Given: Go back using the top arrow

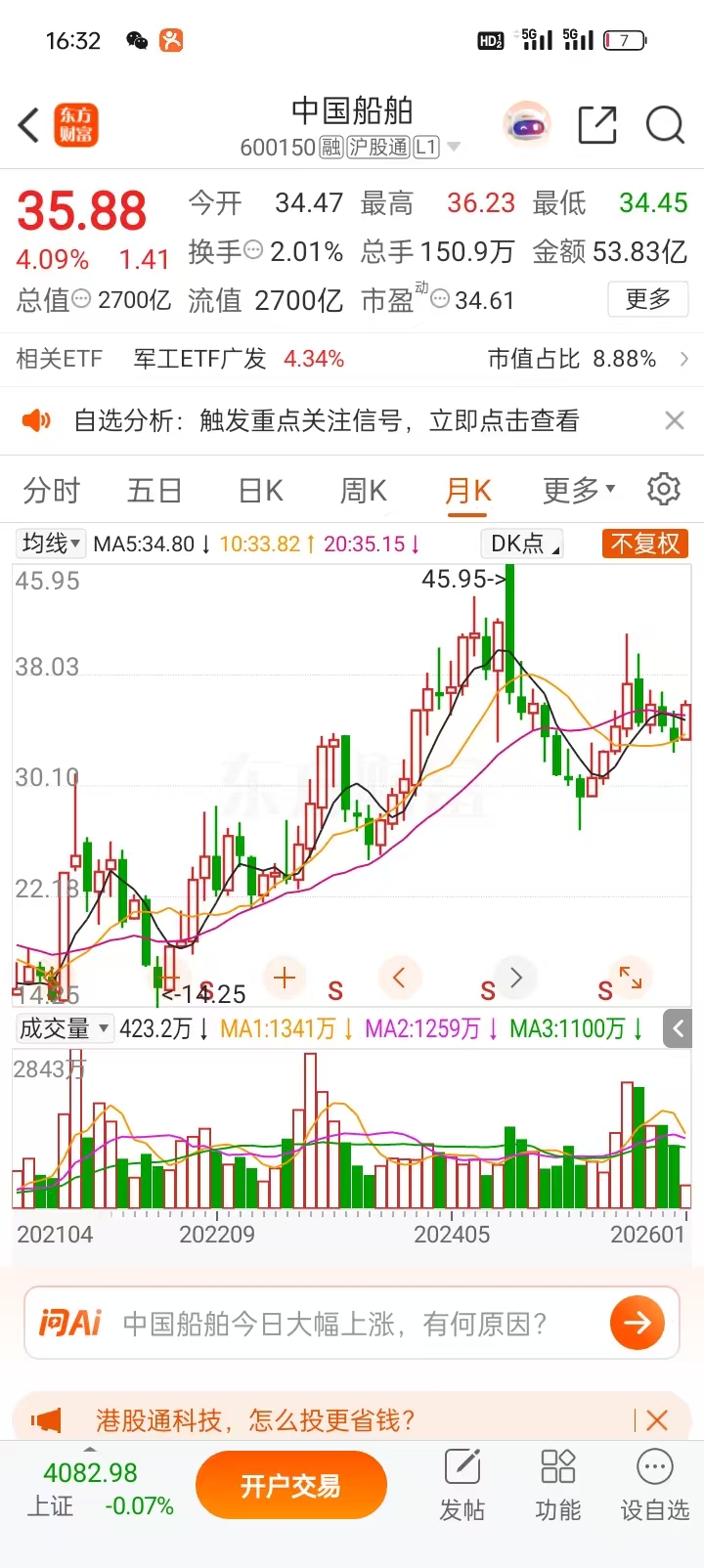Looking at the screenshot, I should click(29, 125).
